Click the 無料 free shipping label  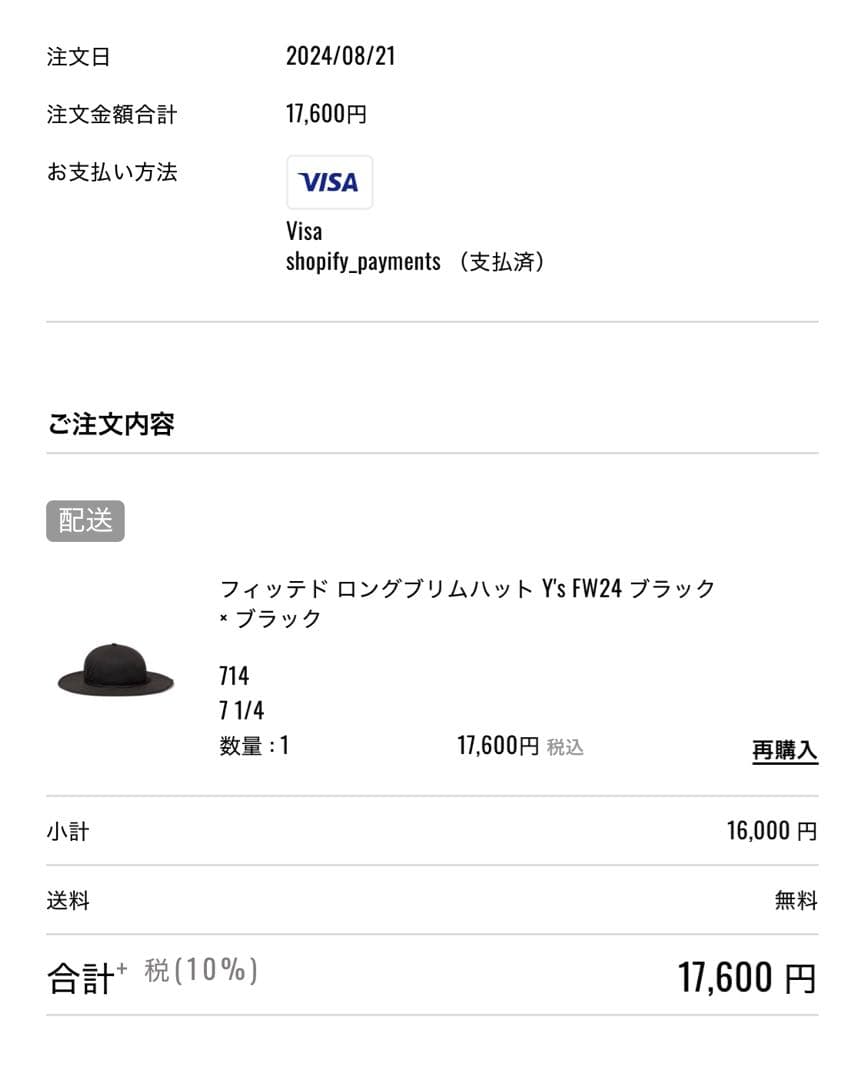click(x=795, y=900)
